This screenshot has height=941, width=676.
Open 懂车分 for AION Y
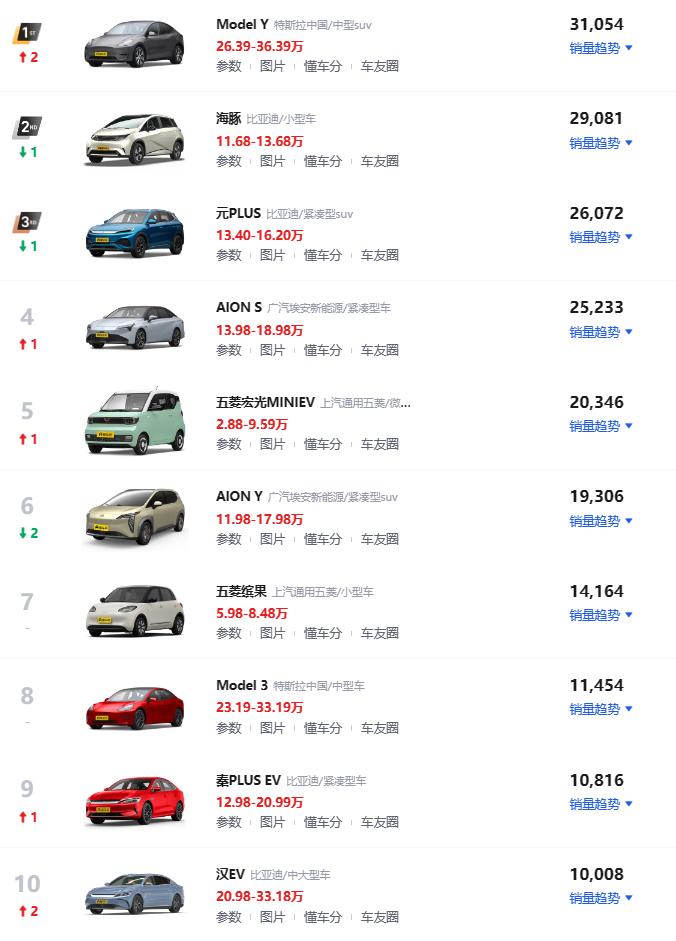pos(322,539)
